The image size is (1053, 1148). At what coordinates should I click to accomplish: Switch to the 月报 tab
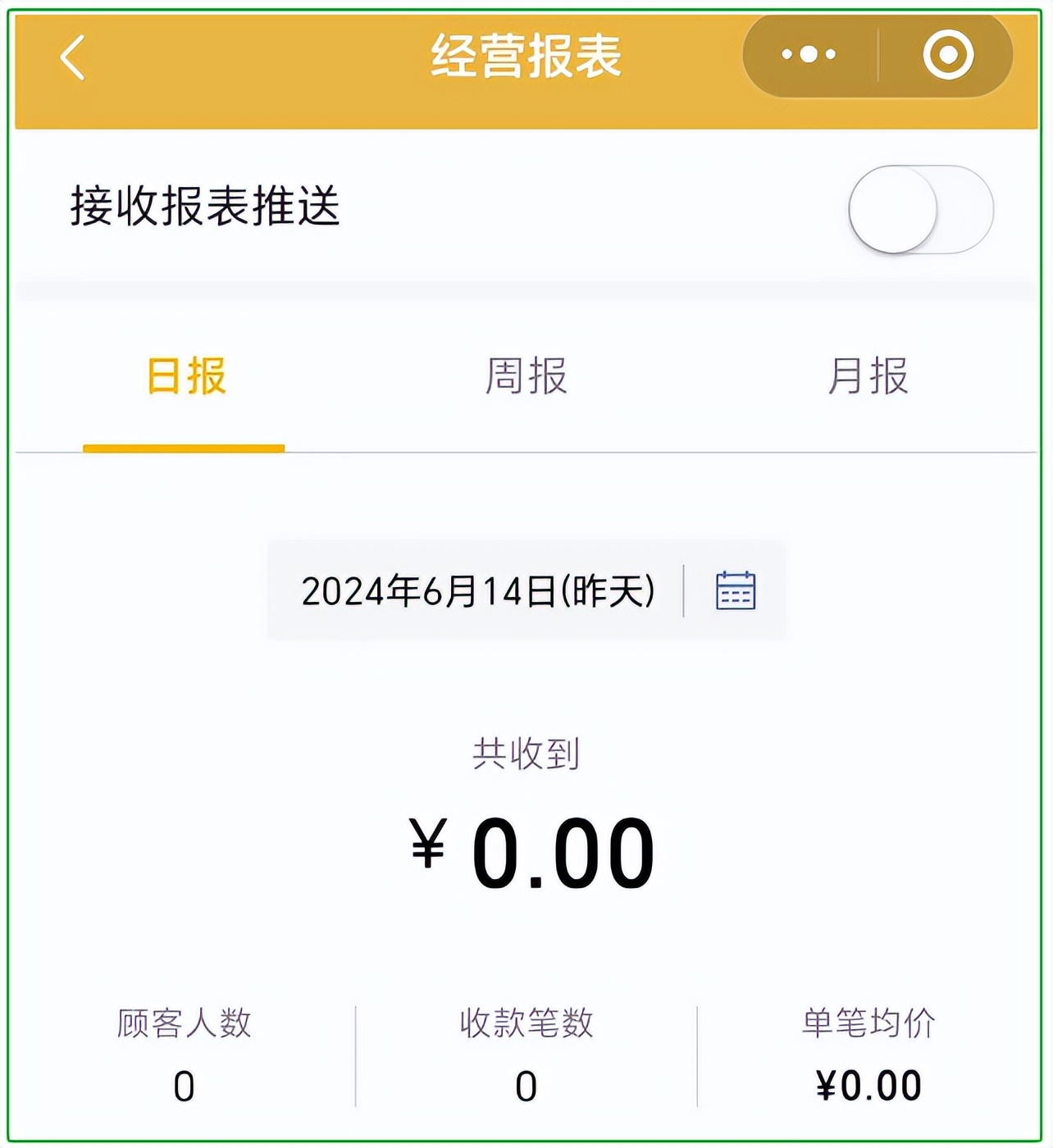pos(868,377)
